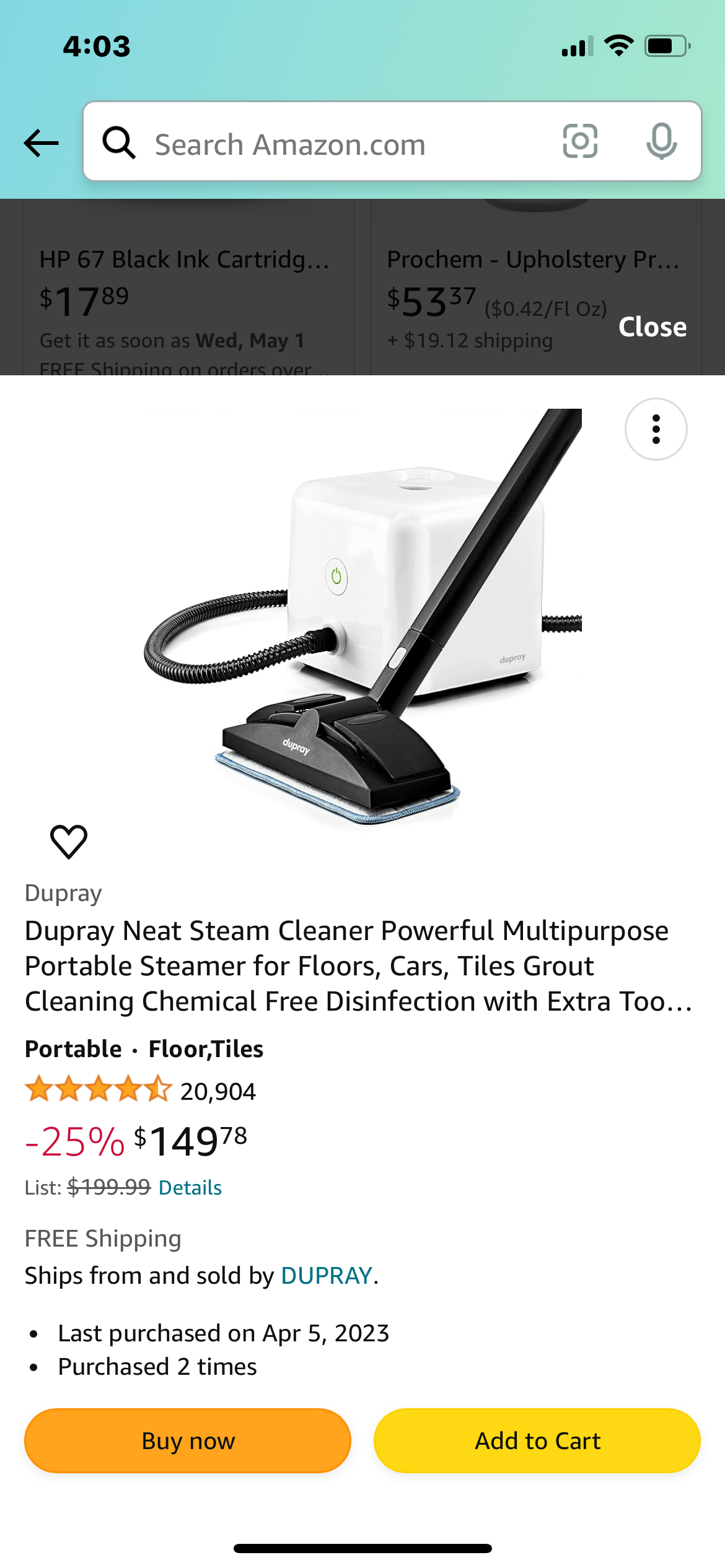The image size is (725, 1568).
Task: Open the DUPRAY seller link
Action: pos(326,1276)
